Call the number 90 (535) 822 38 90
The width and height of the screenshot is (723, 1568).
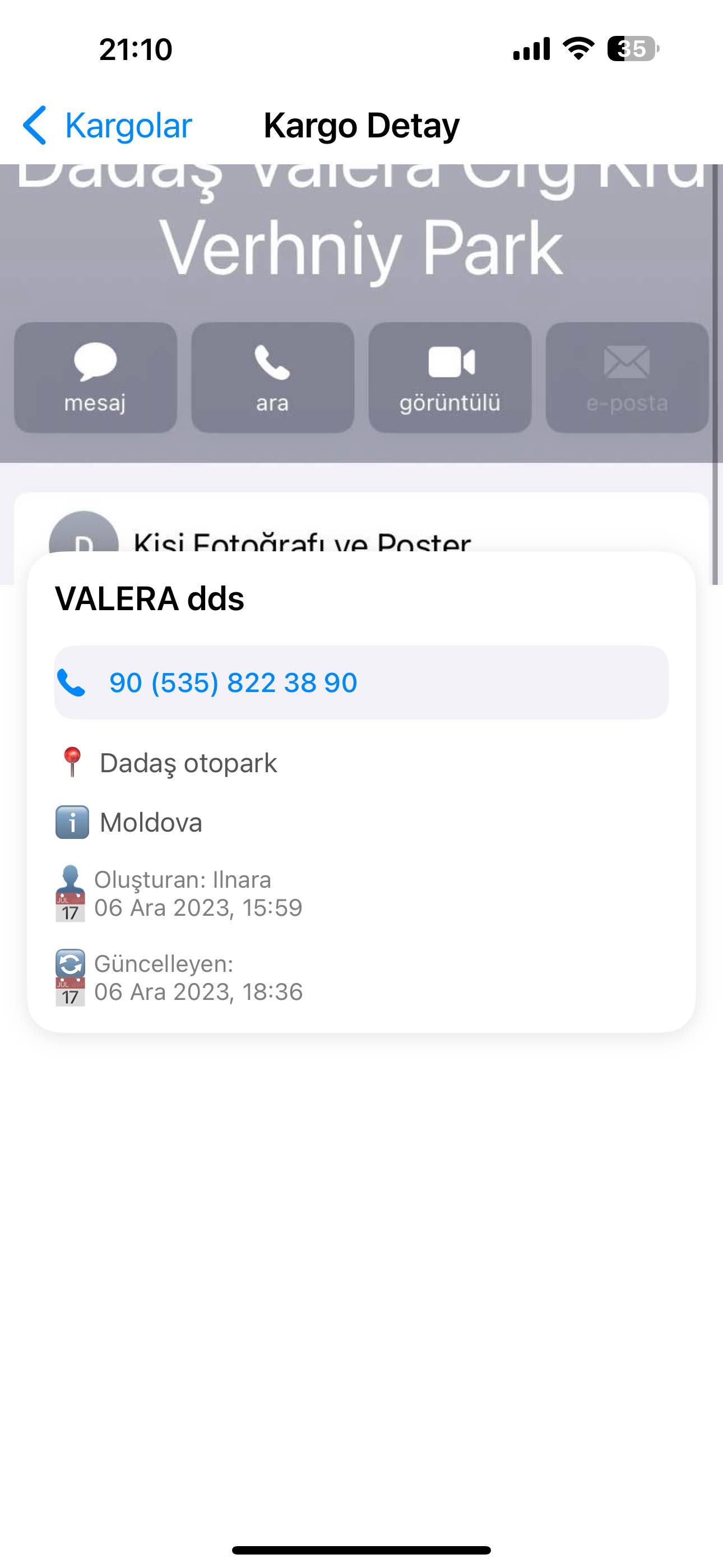pos(361,682)
